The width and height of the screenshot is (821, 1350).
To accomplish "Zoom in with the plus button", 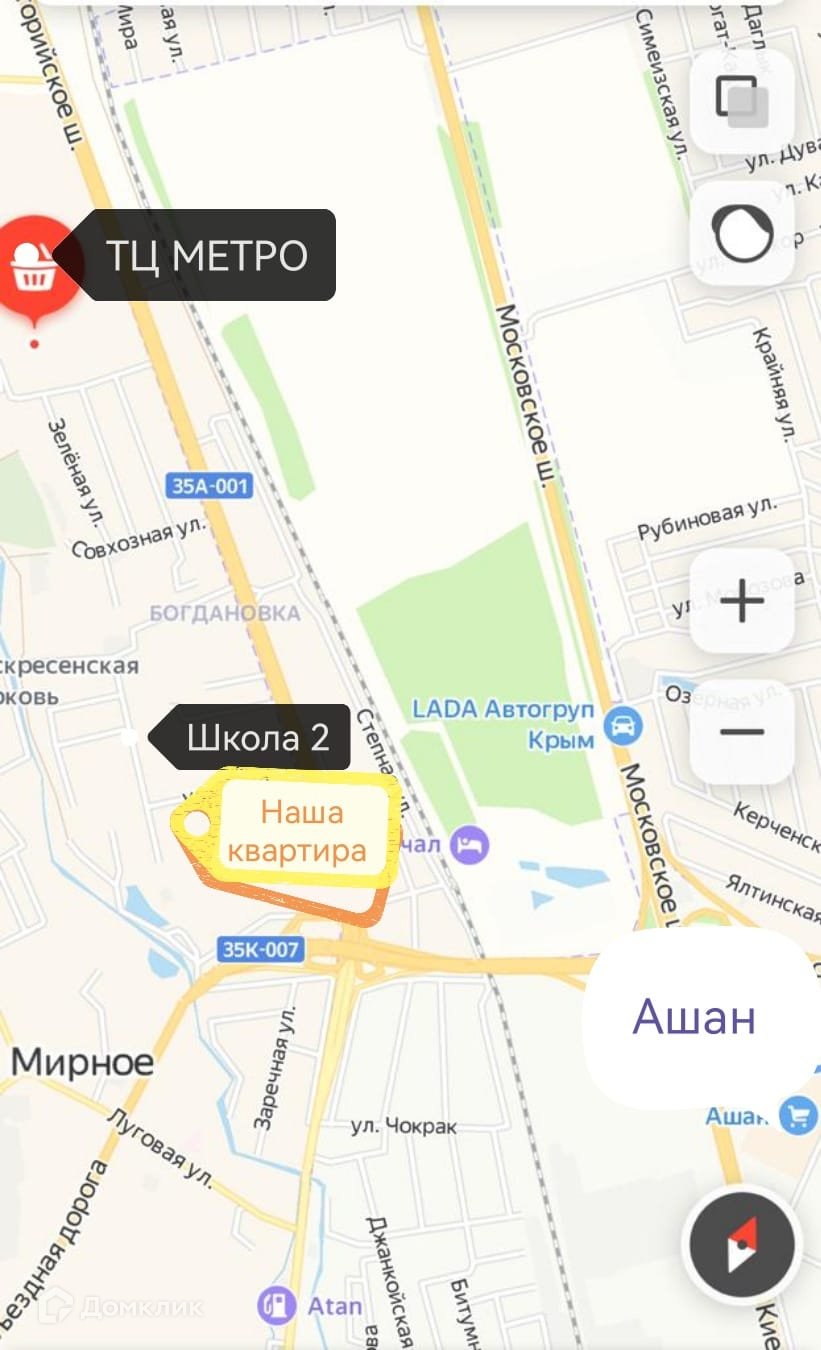I will 742,601.
